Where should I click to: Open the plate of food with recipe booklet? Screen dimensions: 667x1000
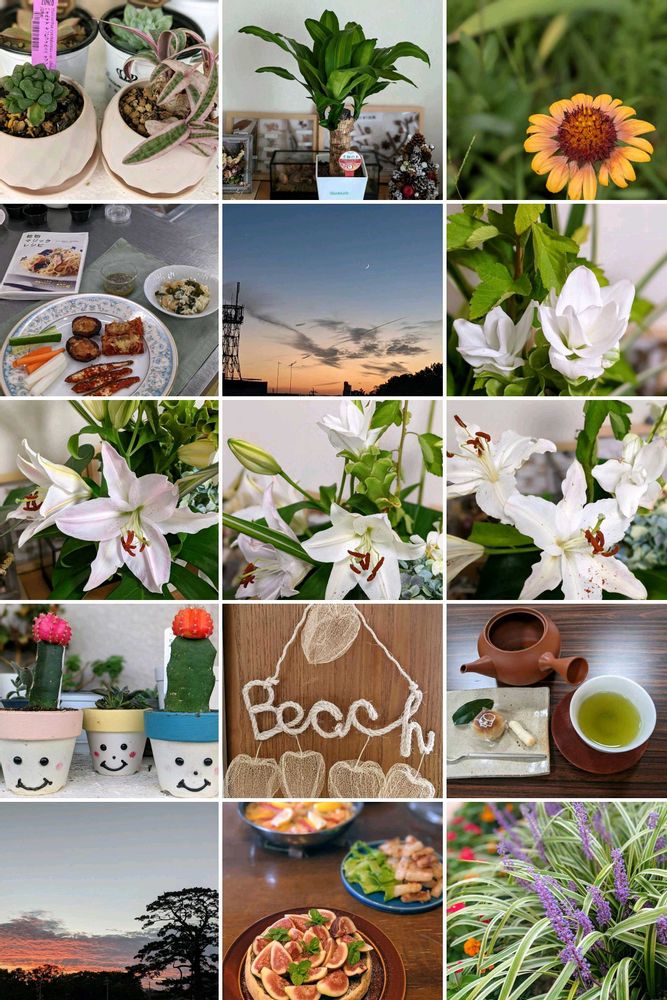109,300
